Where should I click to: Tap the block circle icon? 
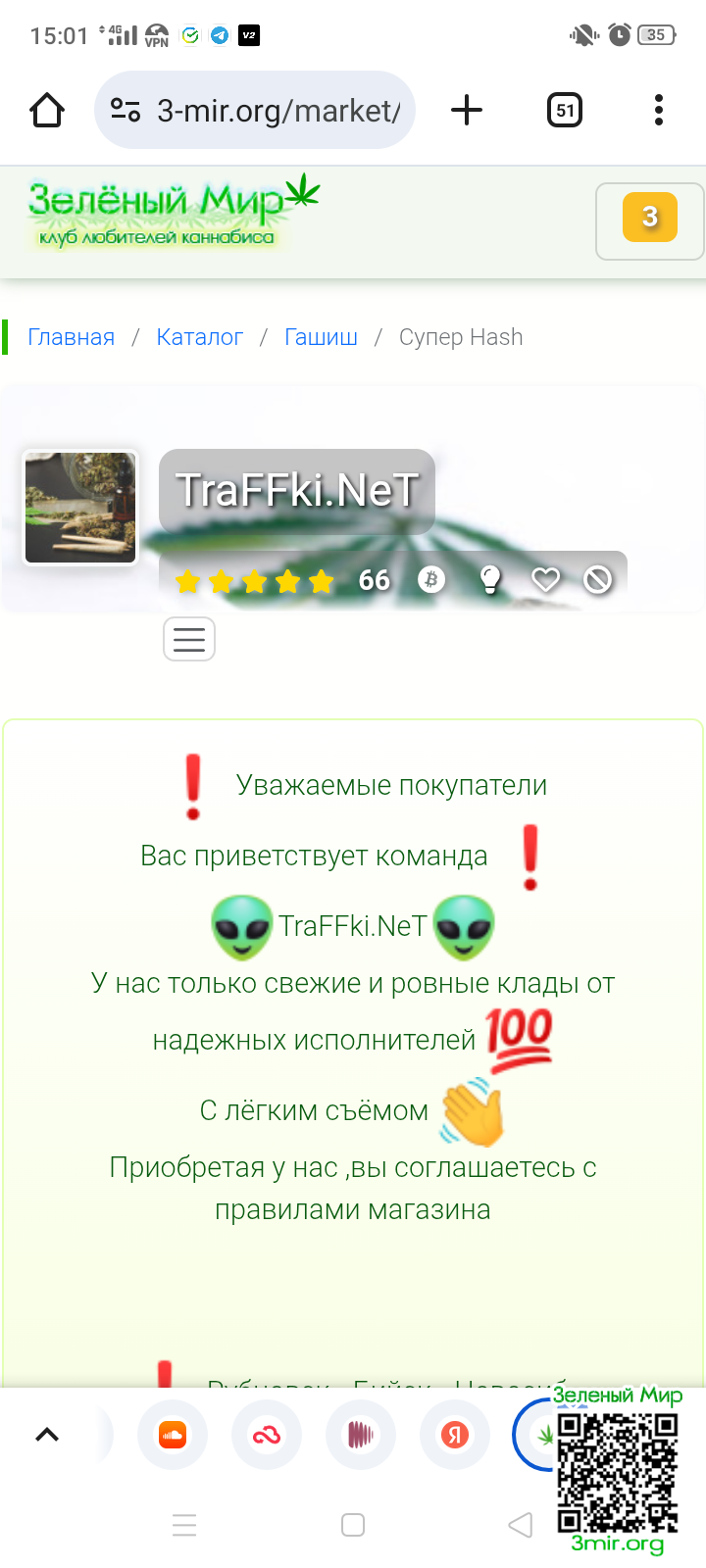coord(597,580)
